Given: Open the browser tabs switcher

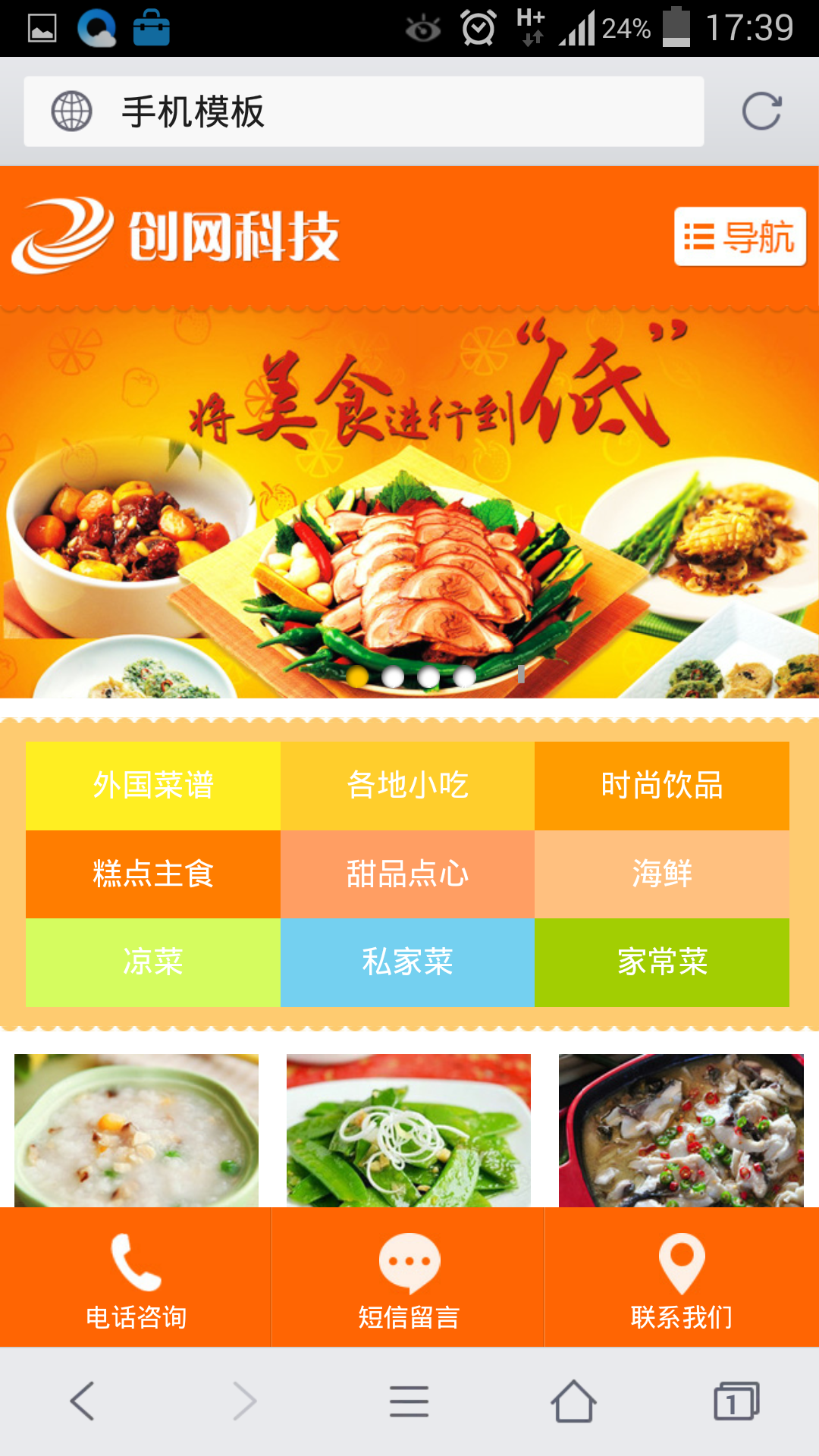Looking at the screenshot, I should 736,1401.
